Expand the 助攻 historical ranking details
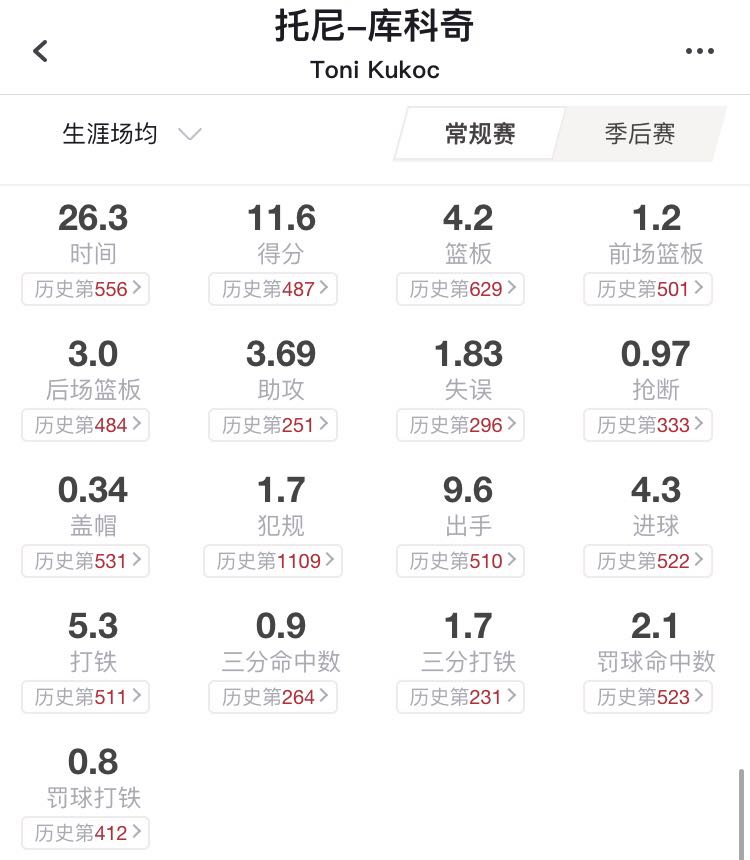The width and height of the screenshot is (750, 860). [273, 425]
